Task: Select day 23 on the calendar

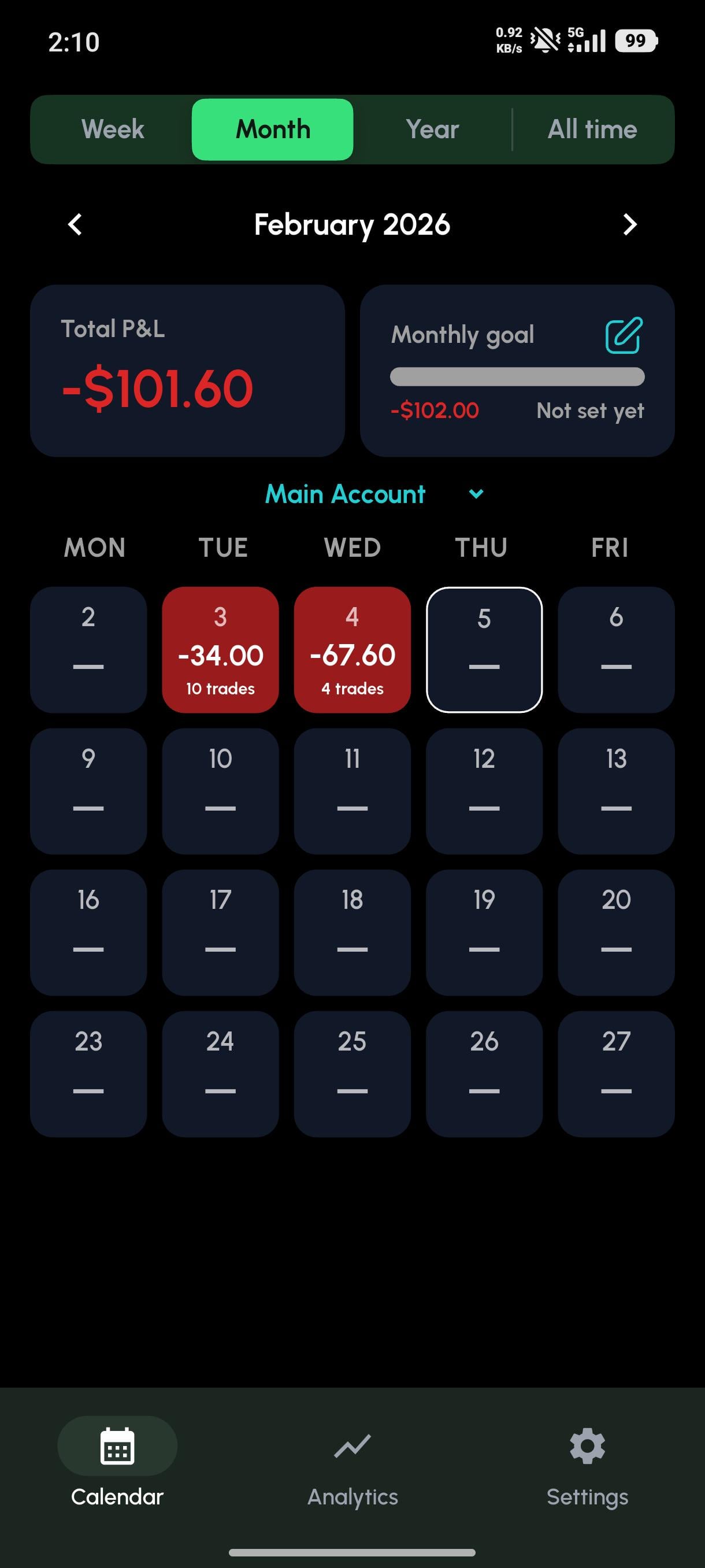Action: point(88,1074)
